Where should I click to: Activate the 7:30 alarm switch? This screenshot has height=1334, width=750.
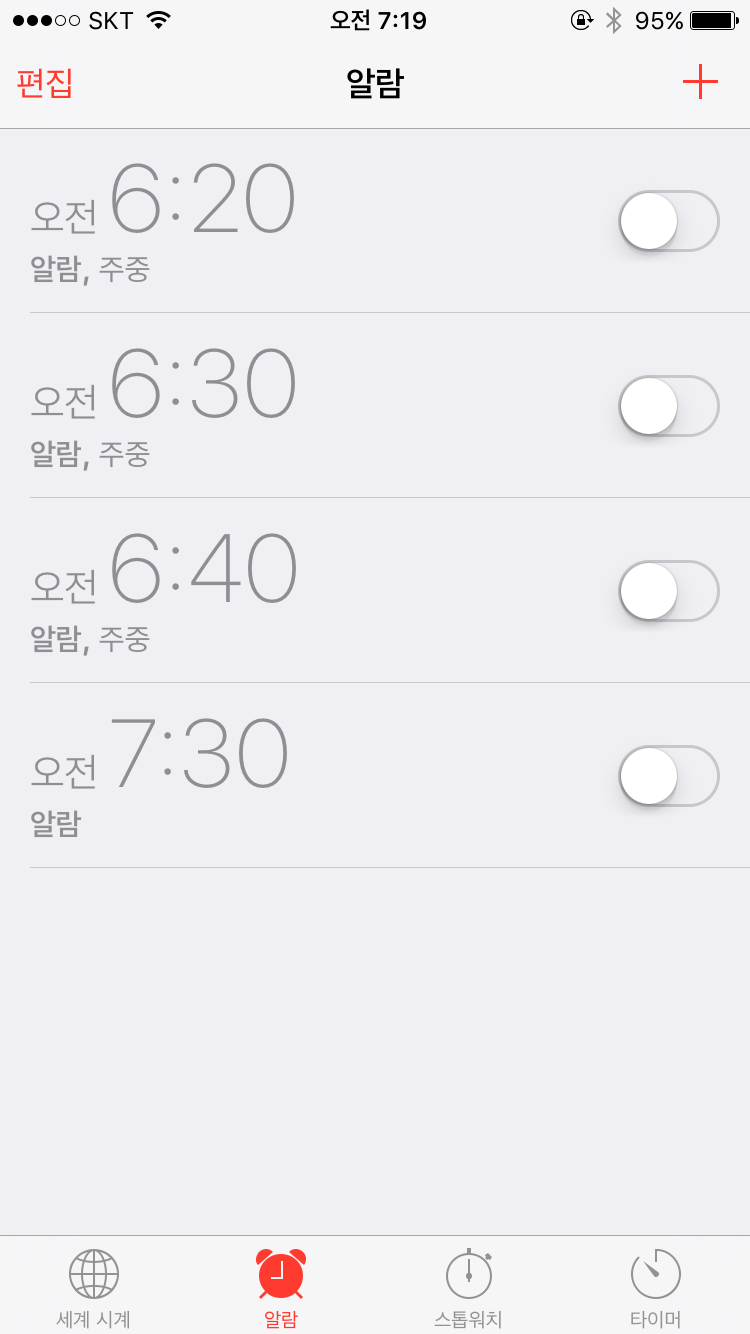[x=668, y=776]
